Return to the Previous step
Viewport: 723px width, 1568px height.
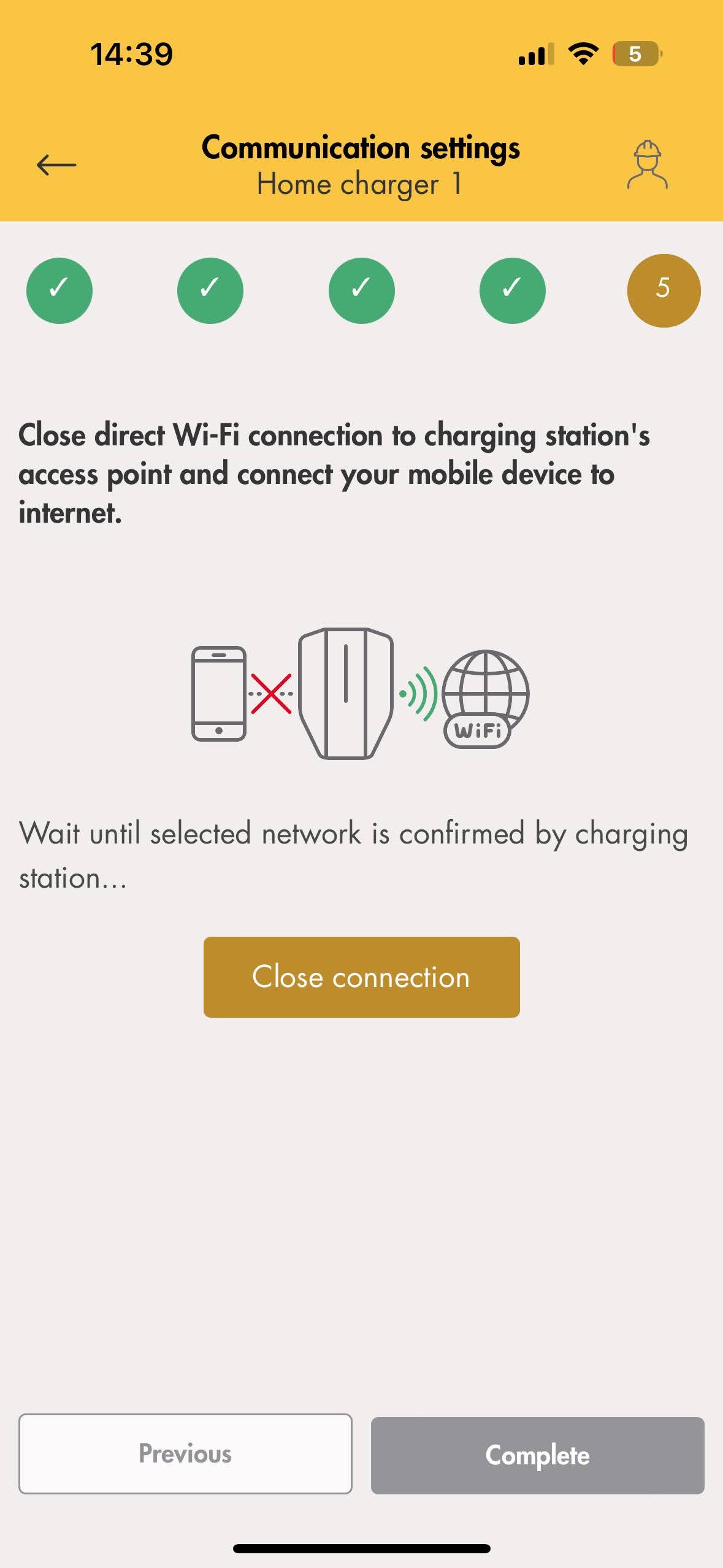[185, 1453]
